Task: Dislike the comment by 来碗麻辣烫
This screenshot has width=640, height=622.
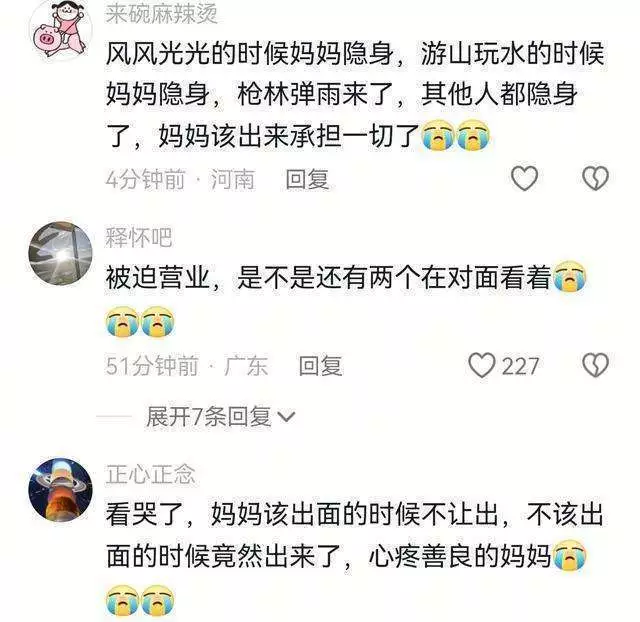Action: coord(596,179)
